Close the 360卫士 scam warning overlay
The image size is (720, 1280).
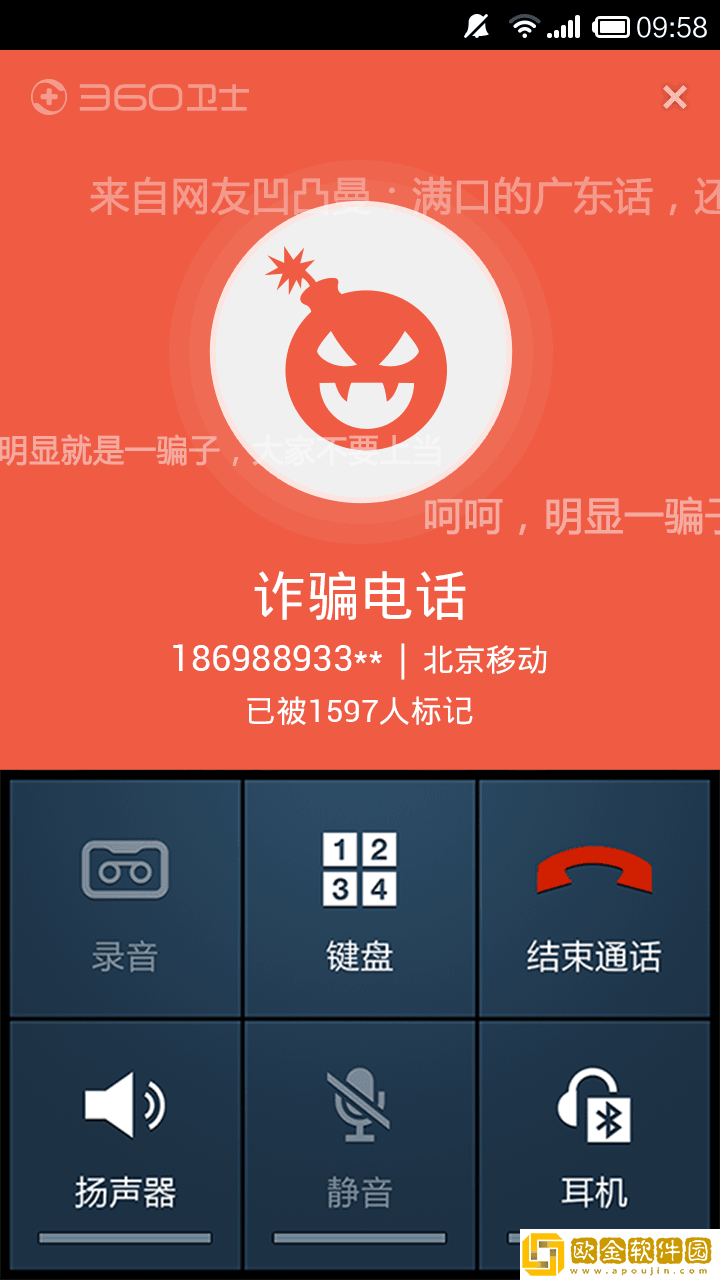coord(675,97)
